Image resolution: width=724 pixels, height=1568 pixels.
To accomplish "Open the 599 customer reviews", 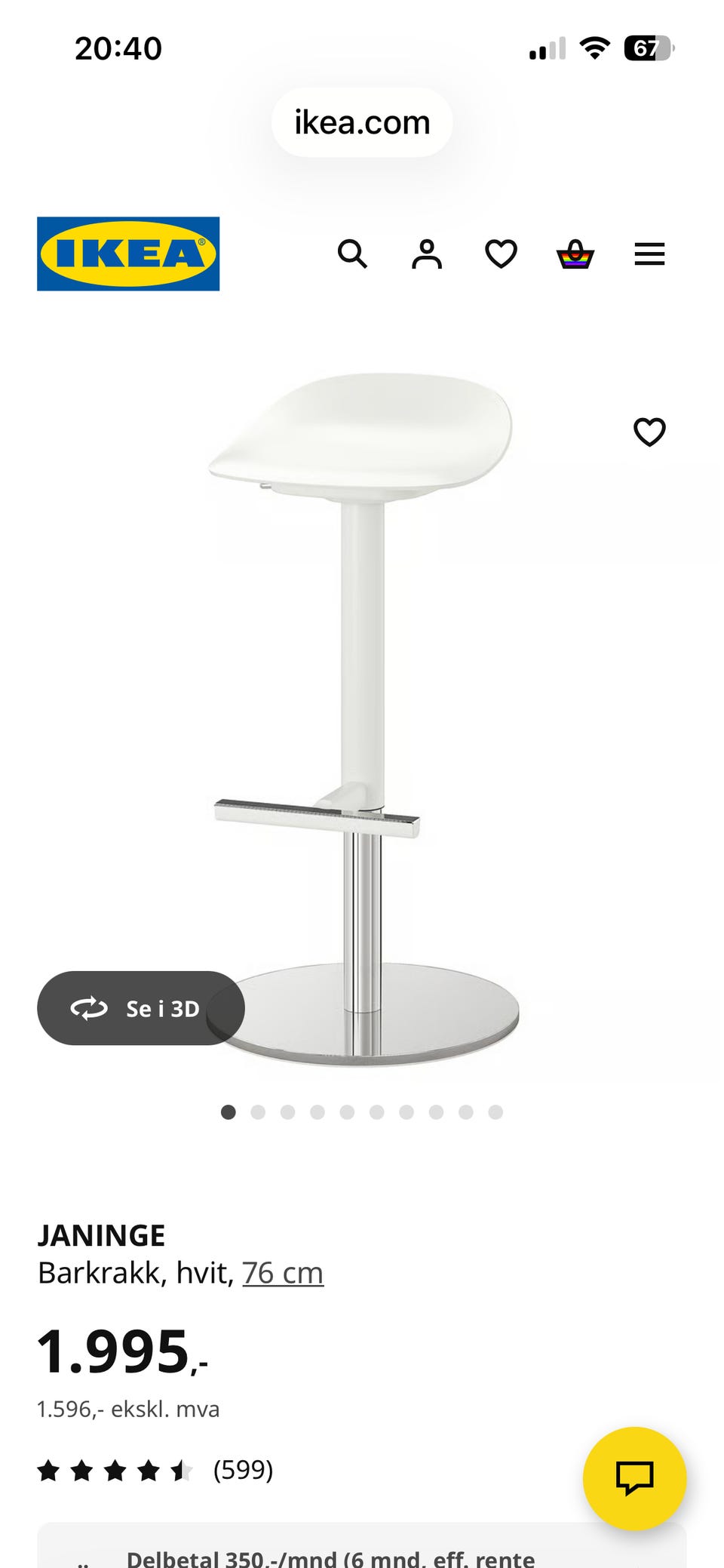I will point(243,1470).
